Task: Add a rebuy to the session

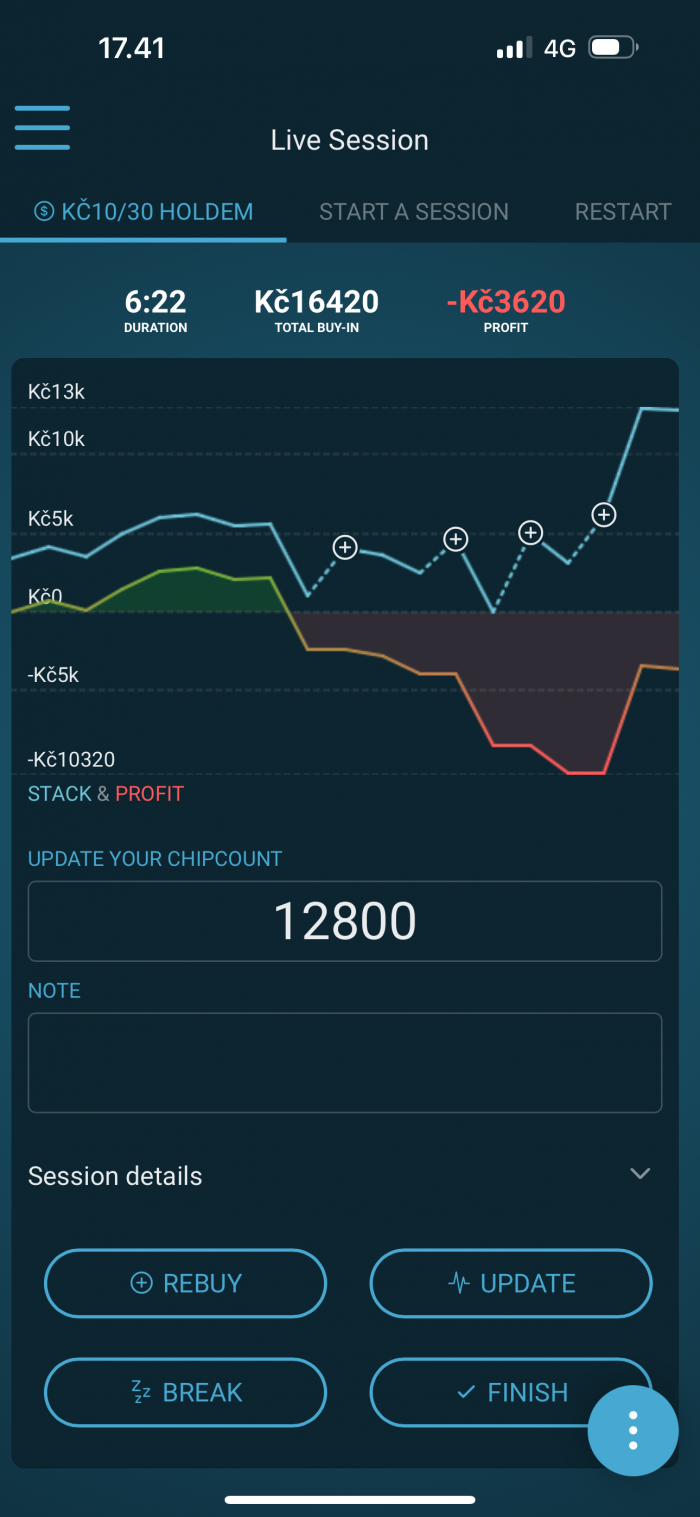Action: coord(186,1283)
